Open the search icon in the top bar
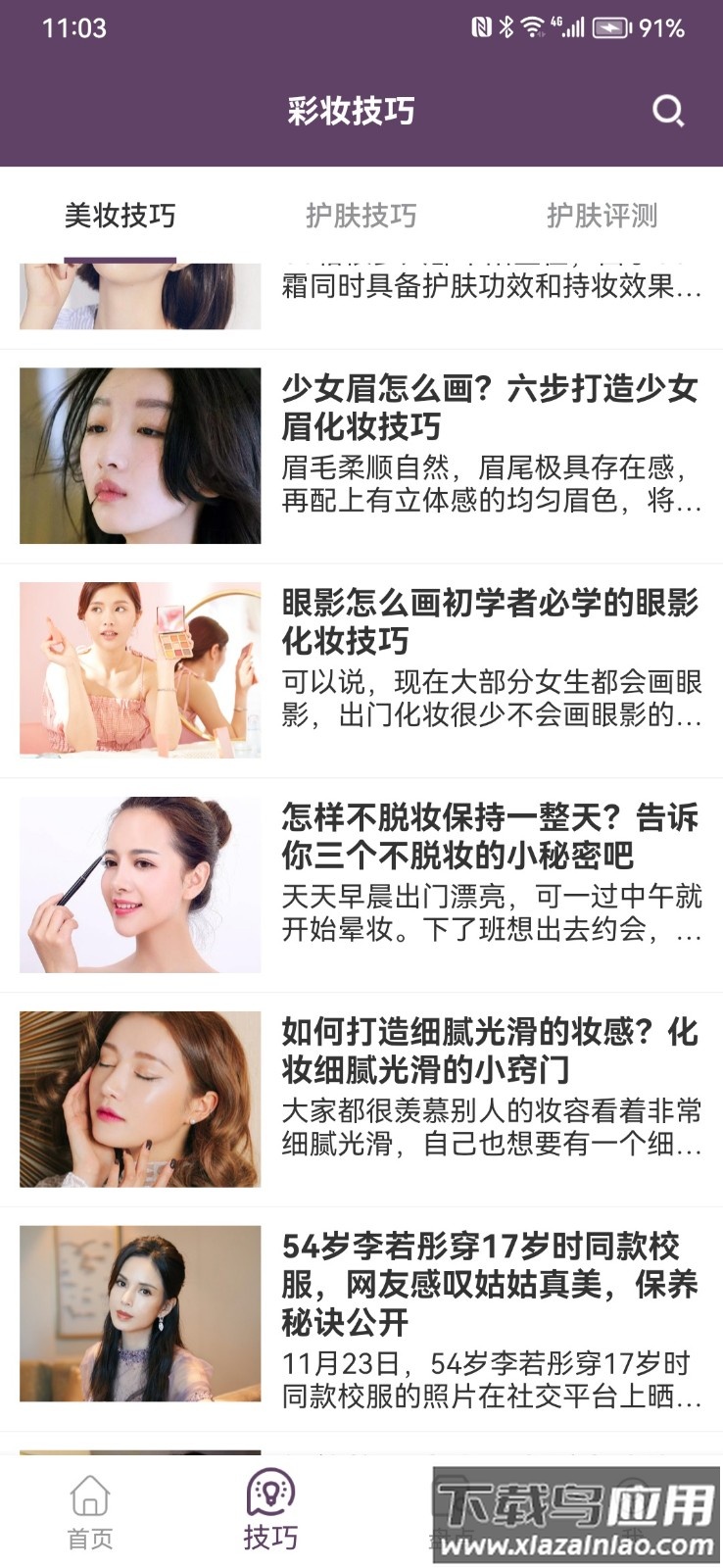Screen dimensions: 723x1568 [x=669, y=111]
